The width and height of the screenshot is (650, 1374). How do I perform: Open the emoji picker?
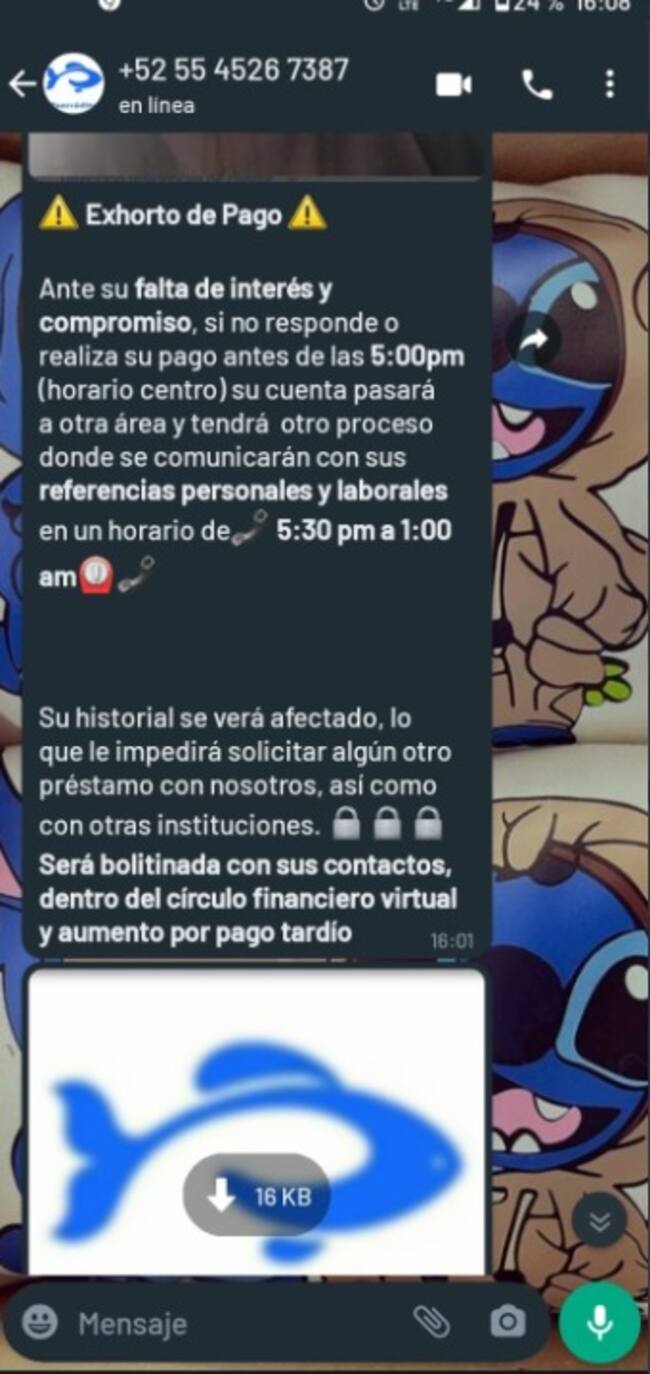click(x=40, y=1324)
